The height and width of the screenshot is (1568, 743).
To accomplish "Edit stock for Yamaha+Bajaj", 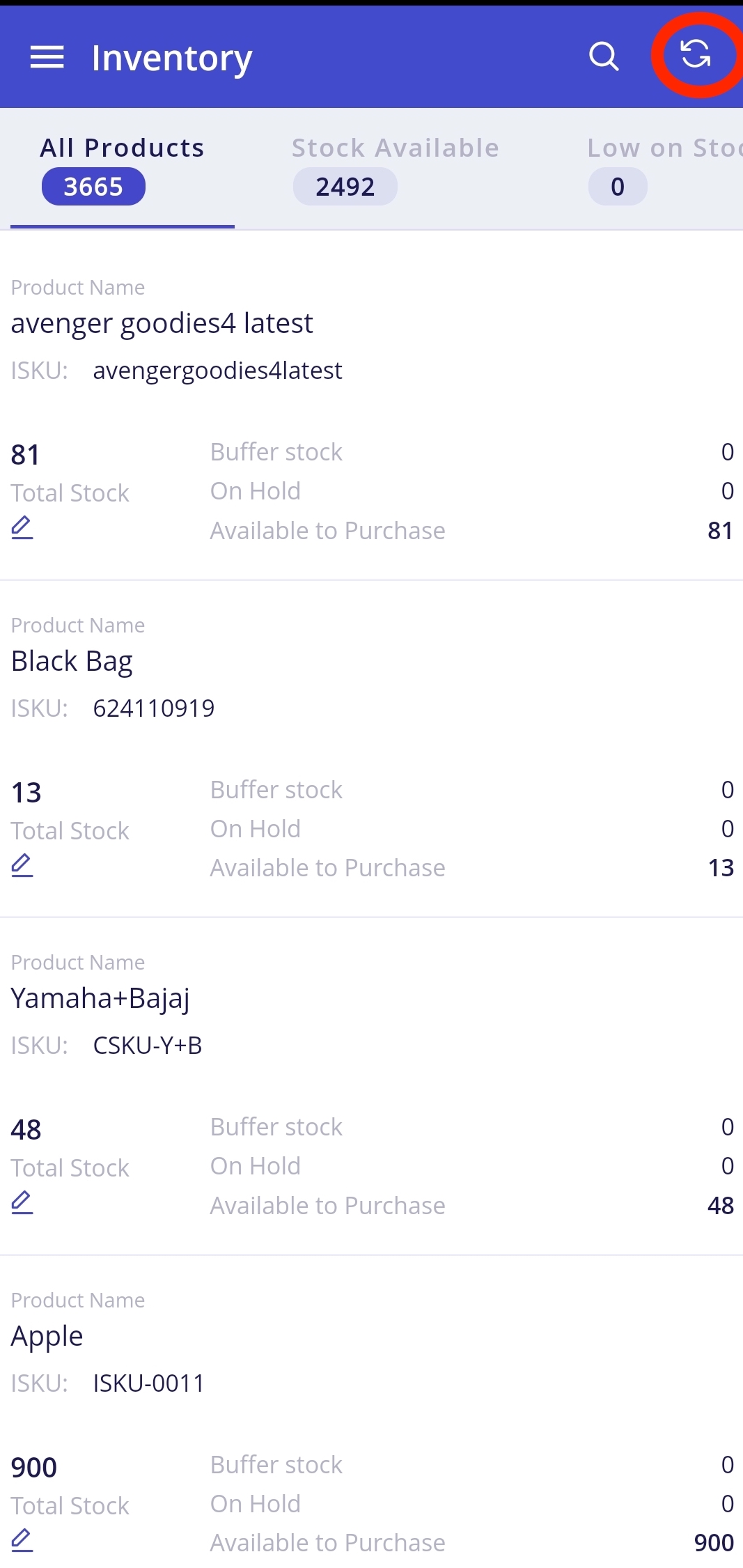I will [x=22, y=1203].
